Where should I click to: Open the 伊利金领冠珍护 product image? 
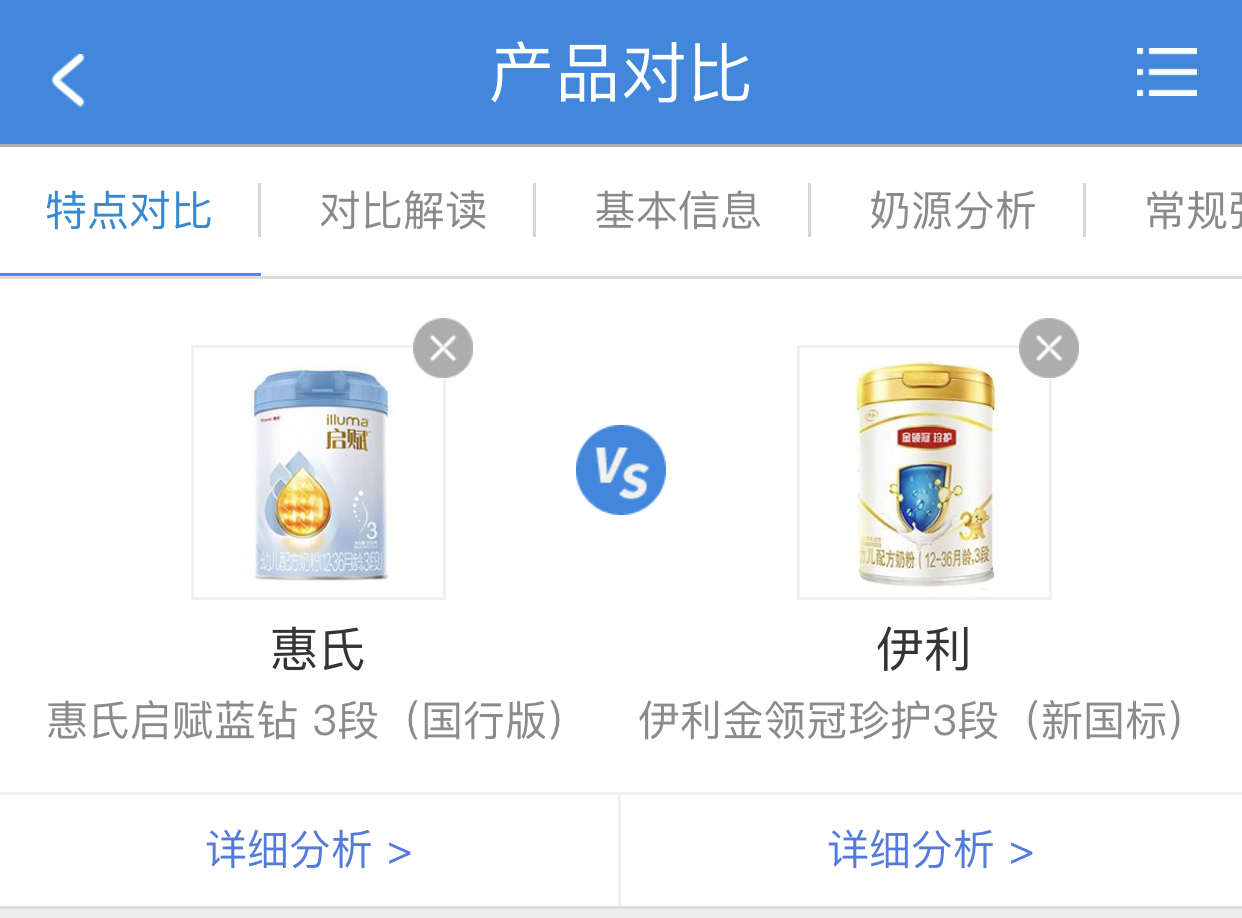click(924, 472)
